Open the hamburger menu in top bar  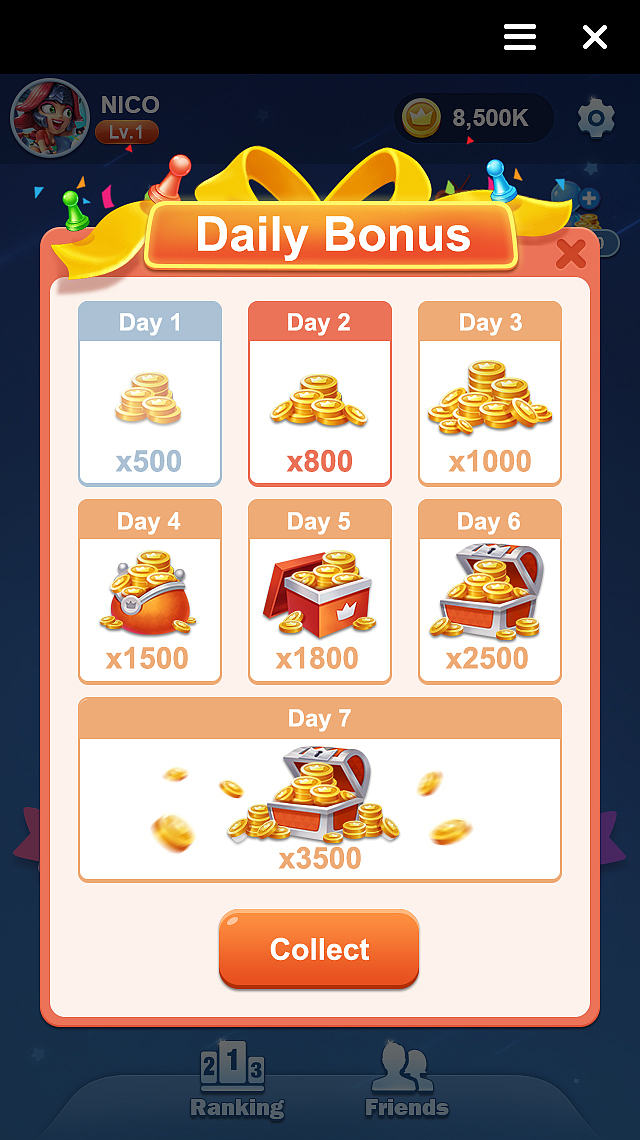(x=520, y=36)
